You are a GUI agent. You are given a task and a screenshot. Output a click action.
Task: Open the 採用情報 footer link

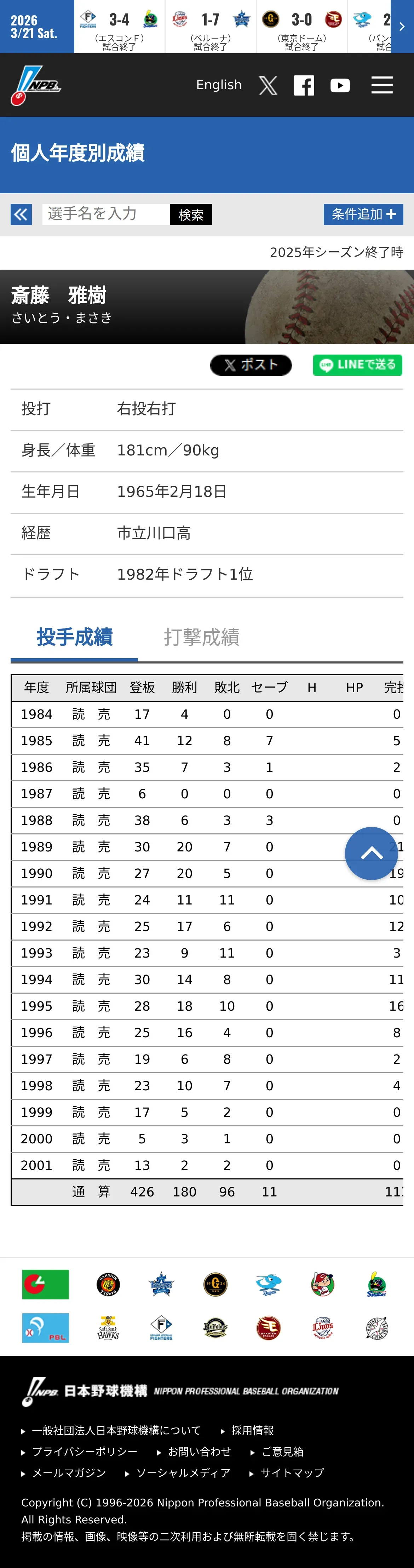click(252, 1430)
